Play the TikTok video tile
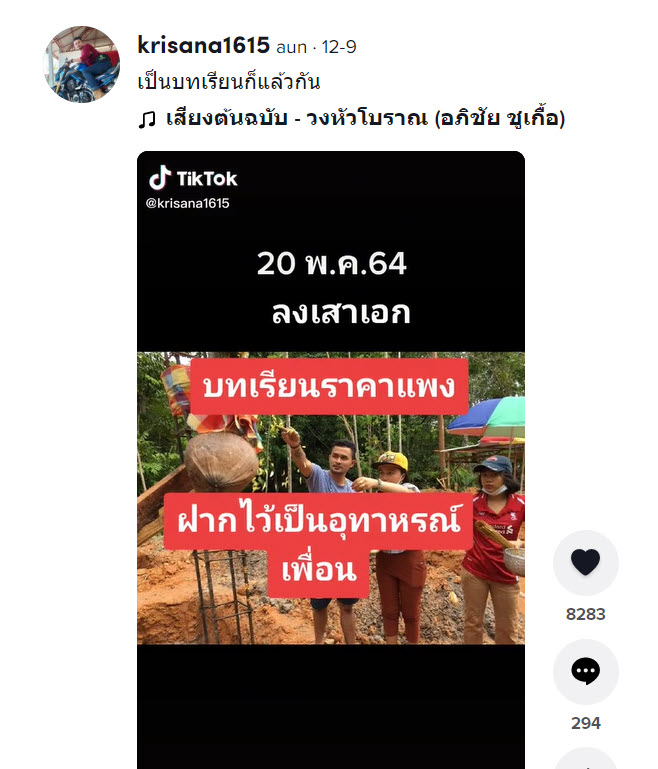This screenshot has width=658, height=769. (331, 460)
